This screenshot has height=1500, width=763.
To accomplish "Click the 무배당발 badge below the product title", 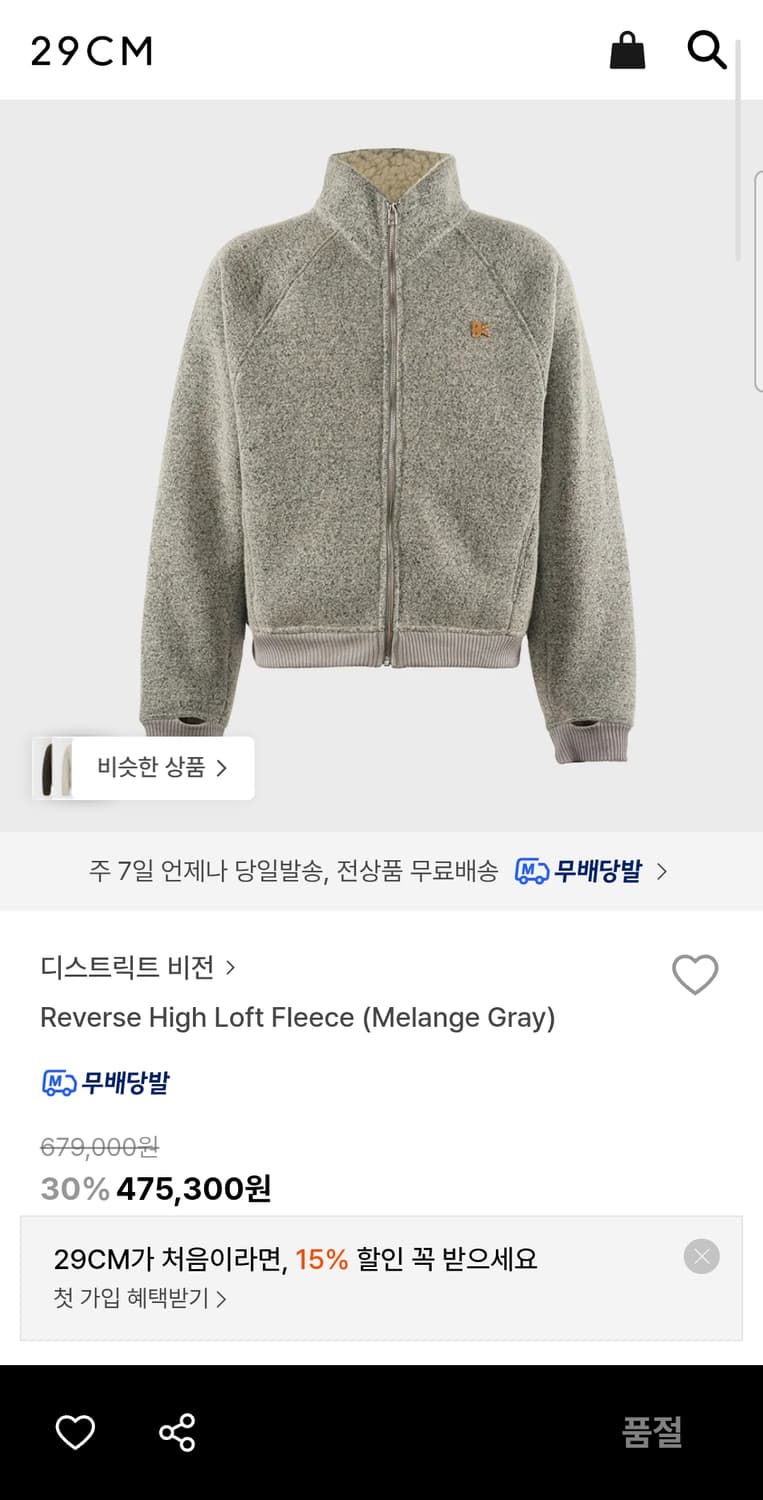I will (x=104, y=1083).
